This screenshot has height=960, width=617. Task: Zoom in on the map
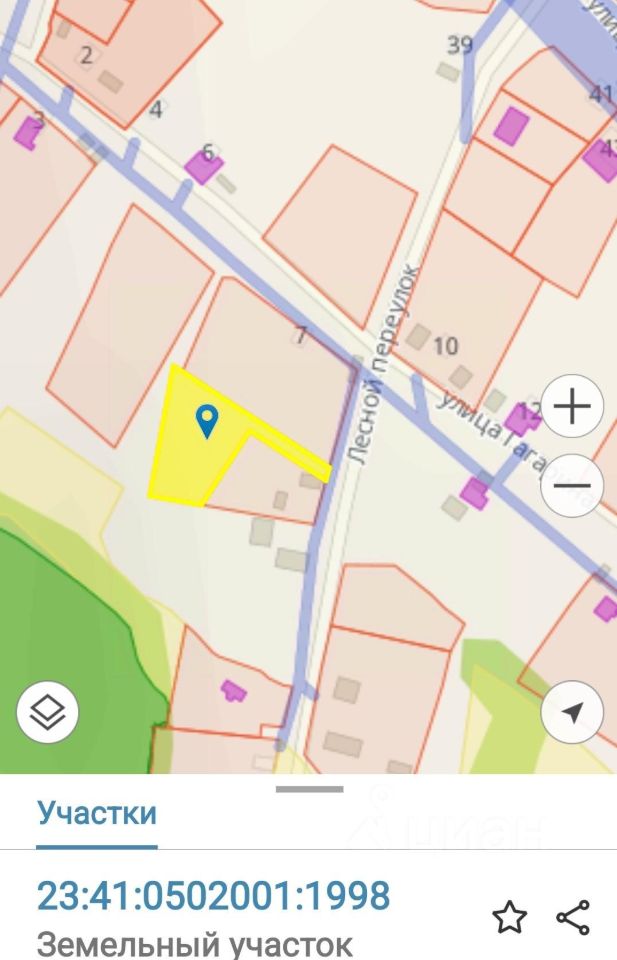point(572,407)
